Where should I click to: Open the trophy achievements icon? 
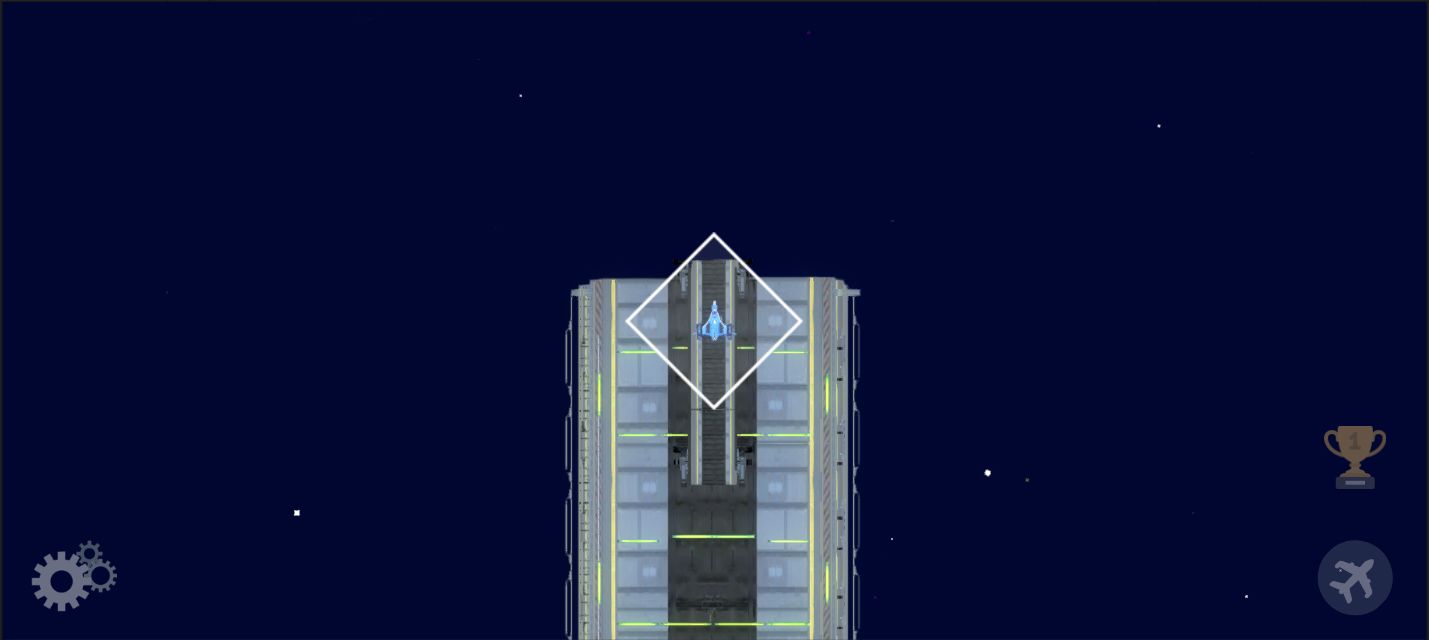1354,456
